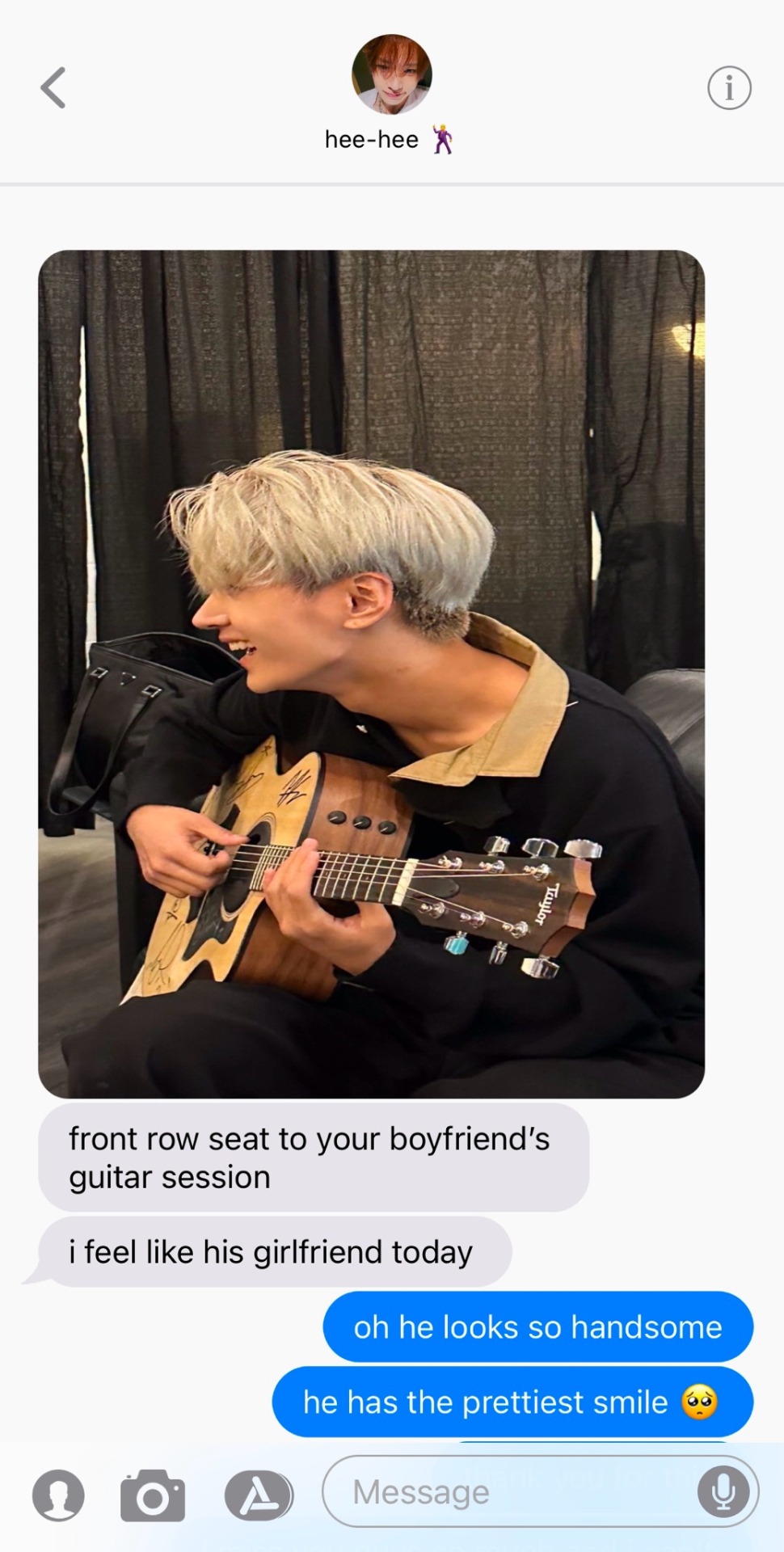Open the App Store apps drawer
The image size is (784, 1552).
coord(259,1495)
